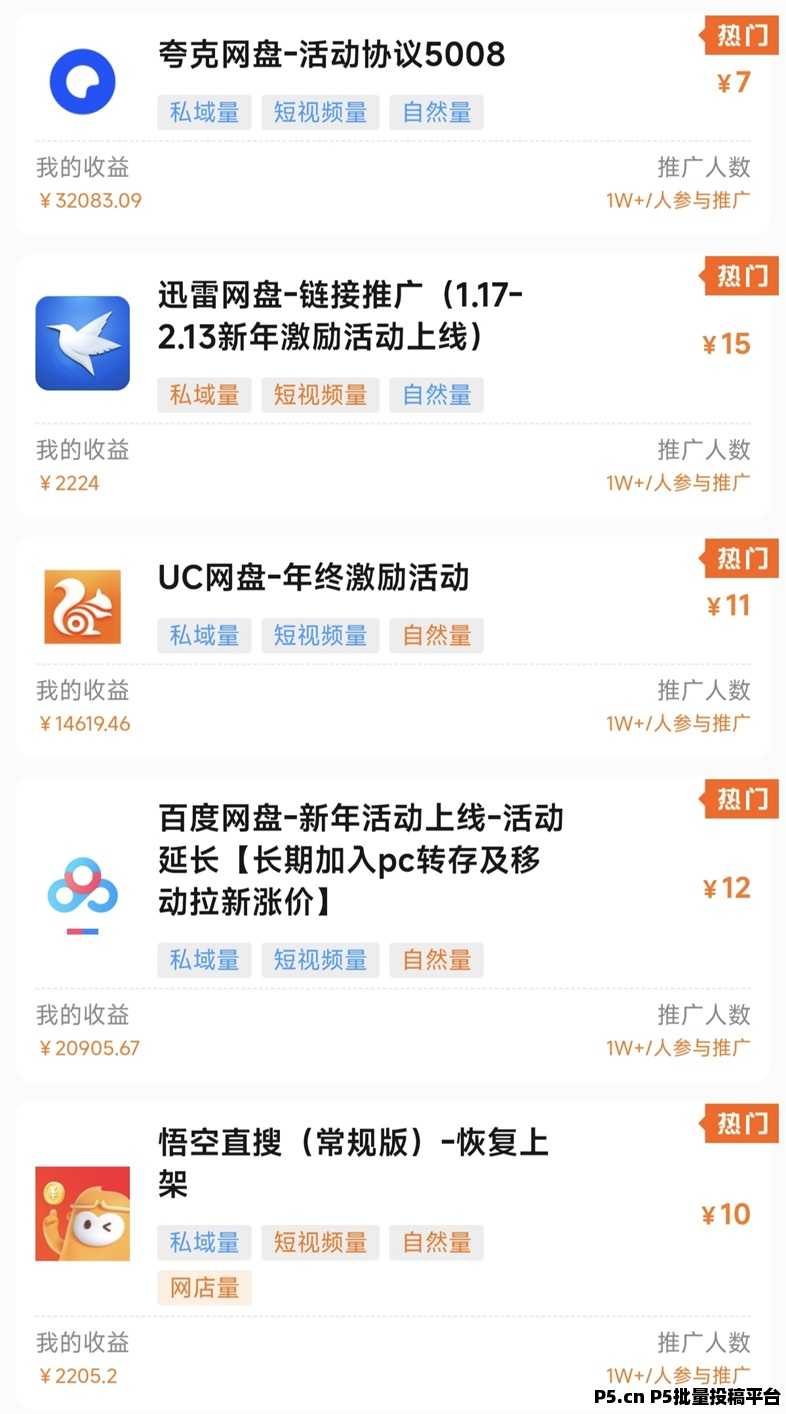
Task: Toggle the 私域量 tag under 夸克网盘
Action: click(x=203, y=112)
